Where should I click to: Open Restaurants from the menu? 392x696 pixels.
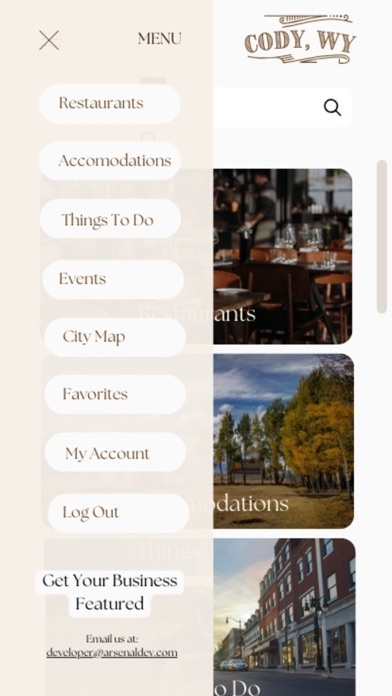(110, 103)
